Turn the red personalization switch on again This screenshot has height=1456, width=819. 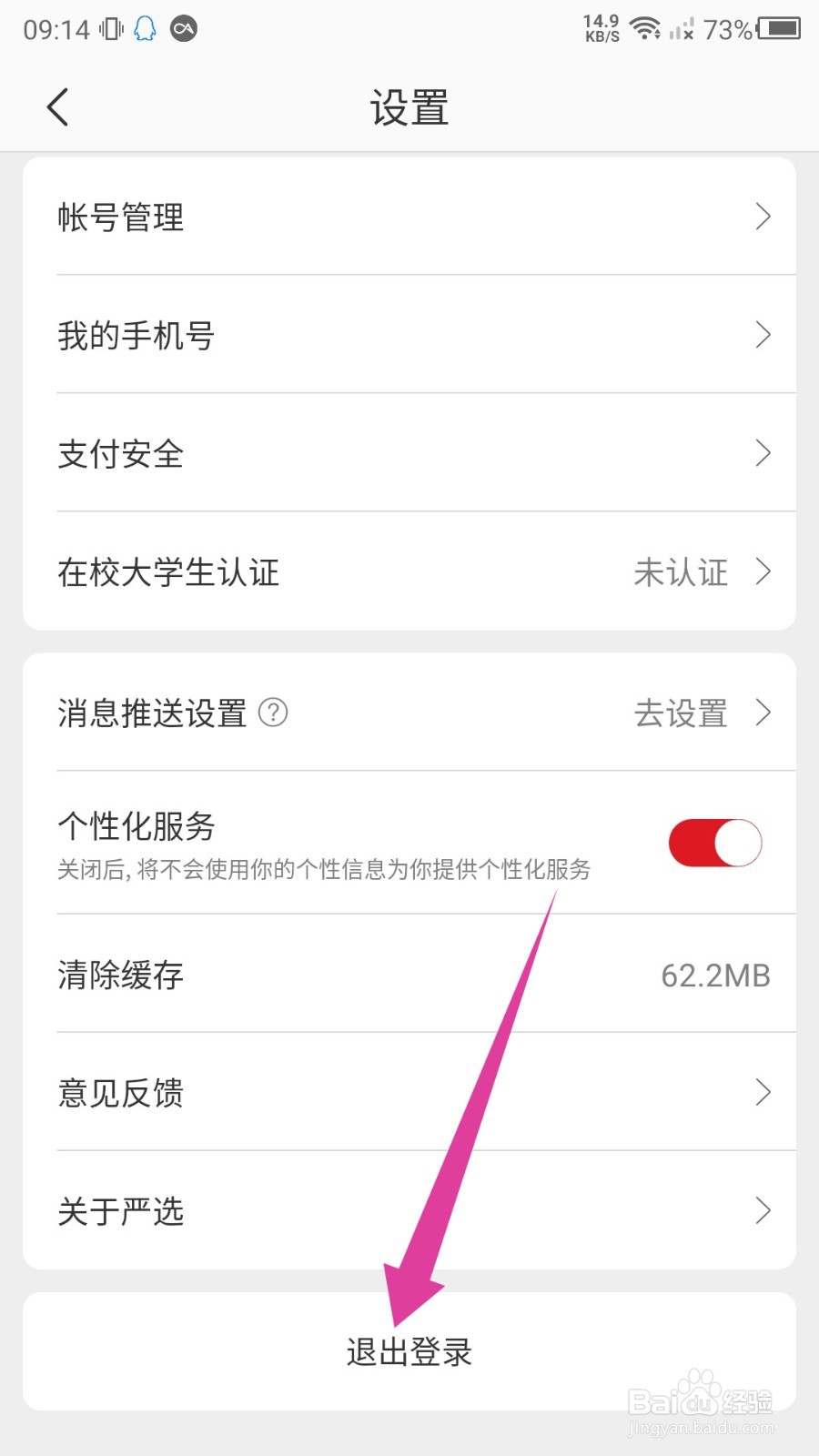(715, 843)
